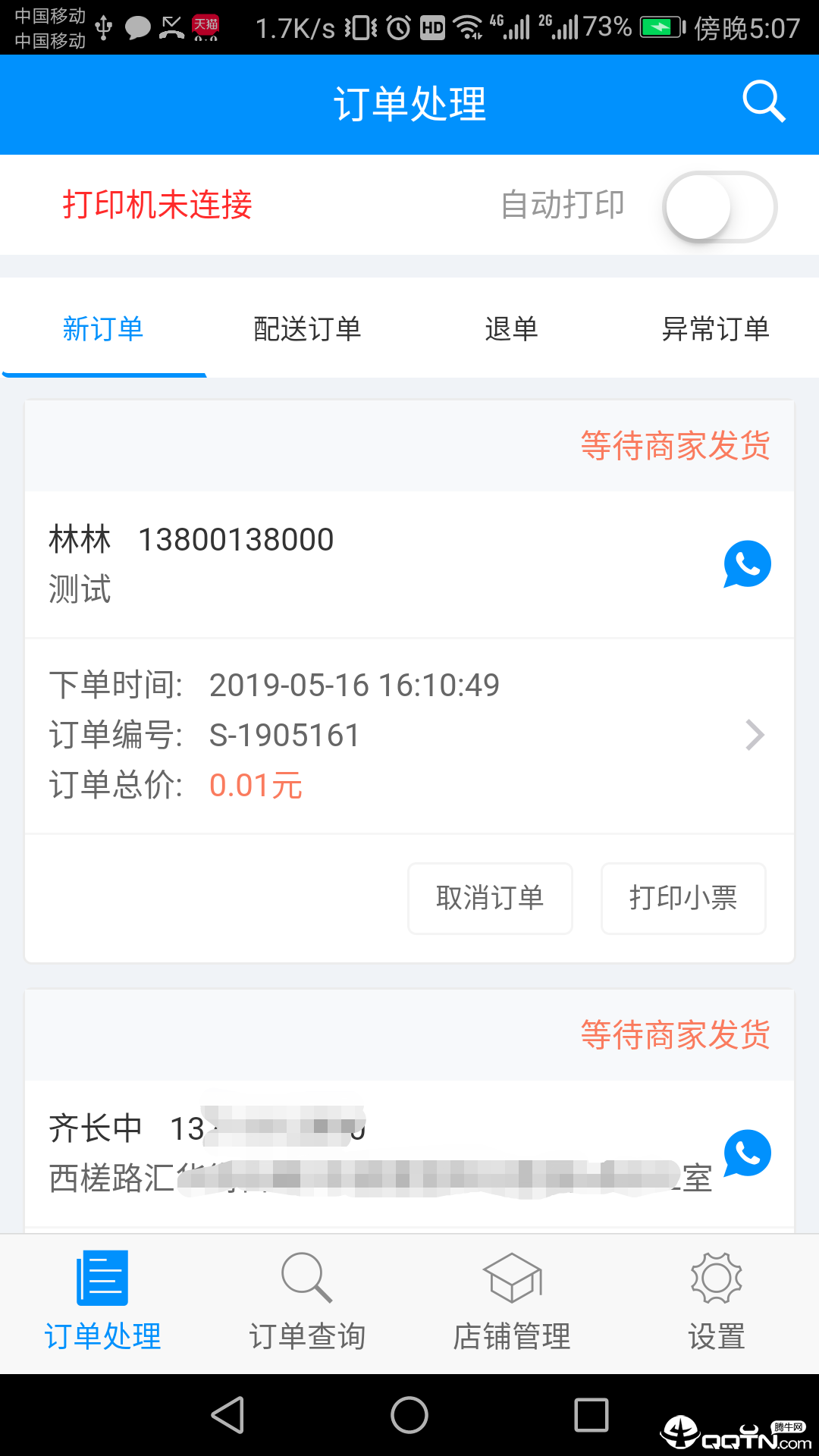Go to 订单查询 in the bottom navigation
The width and height of the screenshot is (819, 1456).
click(x=307, y=1302)
